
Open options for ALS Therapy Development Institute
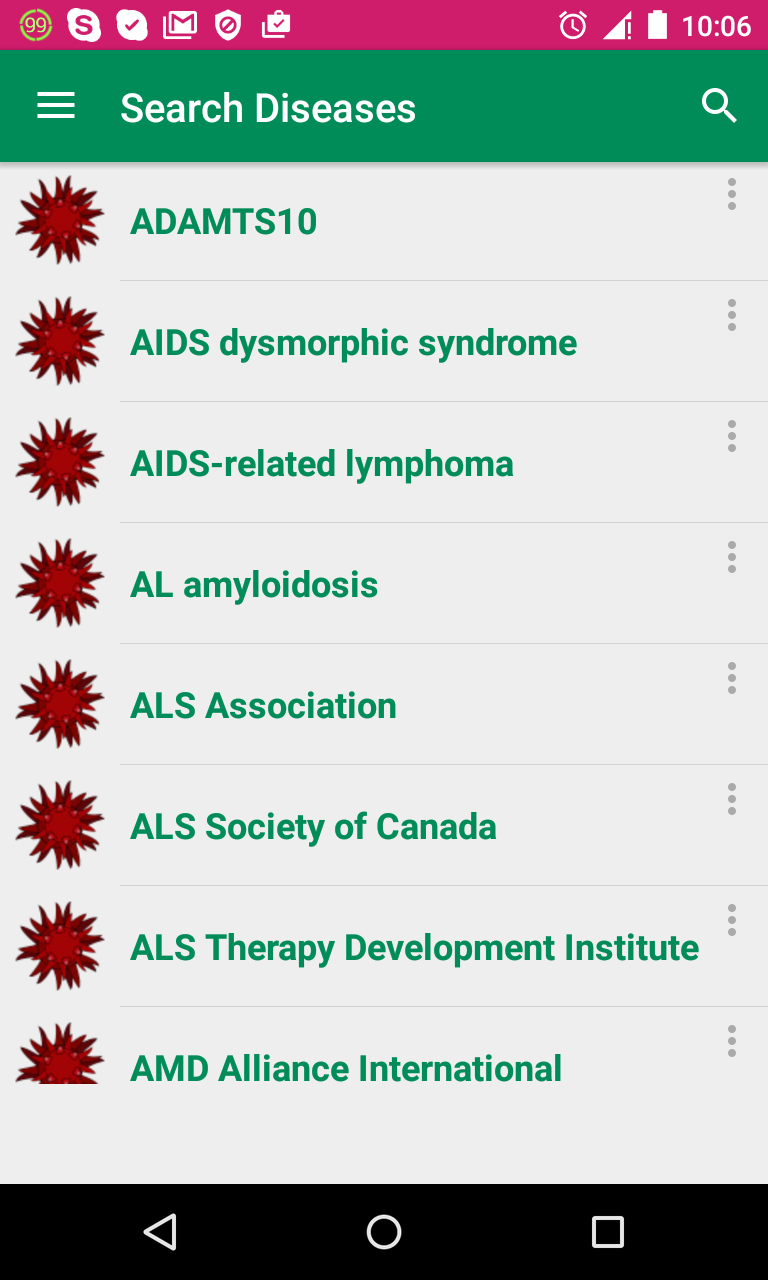click(x=732, y=920)
